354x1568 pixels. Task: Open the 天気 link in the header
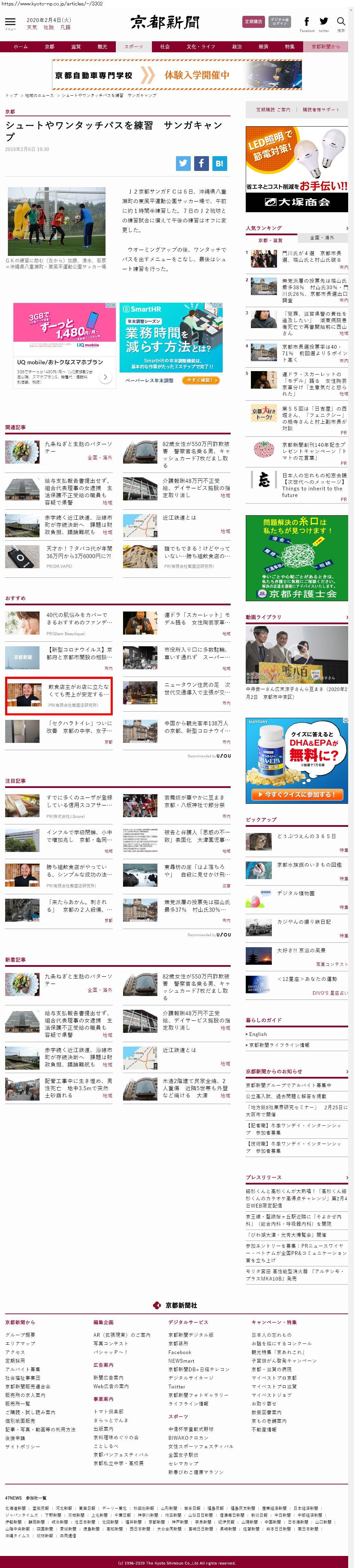(x=32, y=28)
